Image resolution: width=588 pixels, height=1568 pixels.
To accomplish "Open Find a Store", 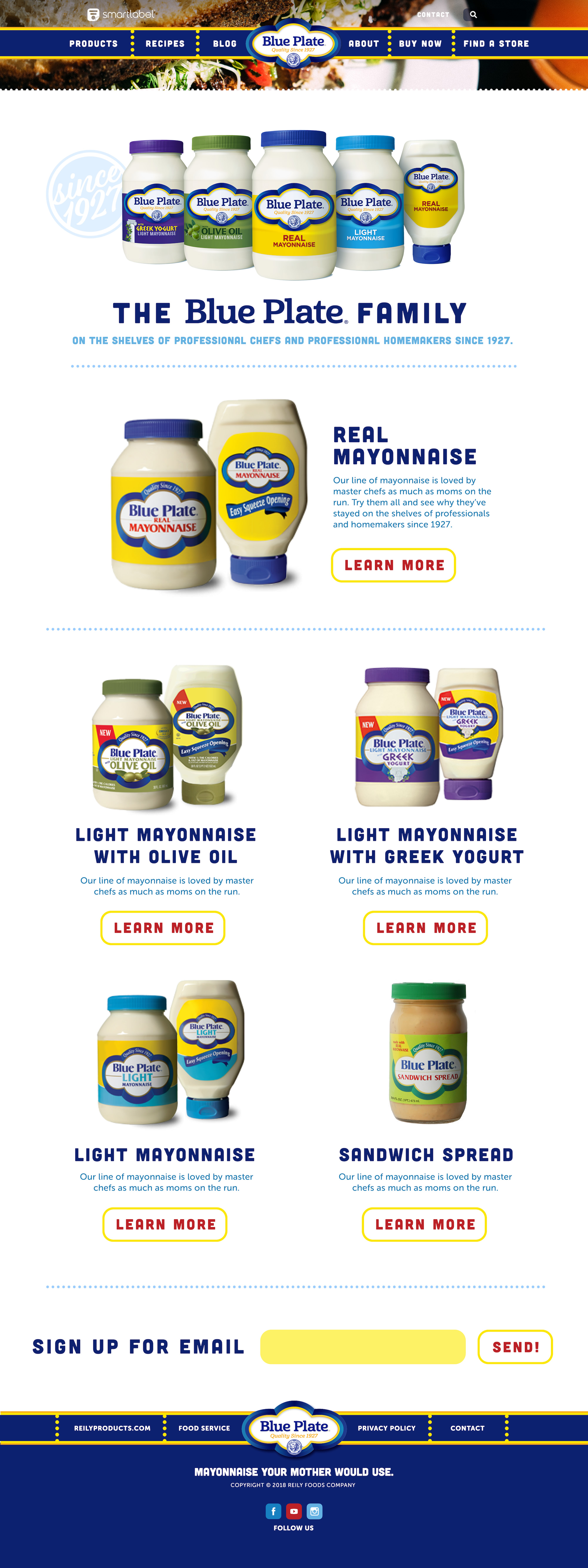I will pos(495,44).
